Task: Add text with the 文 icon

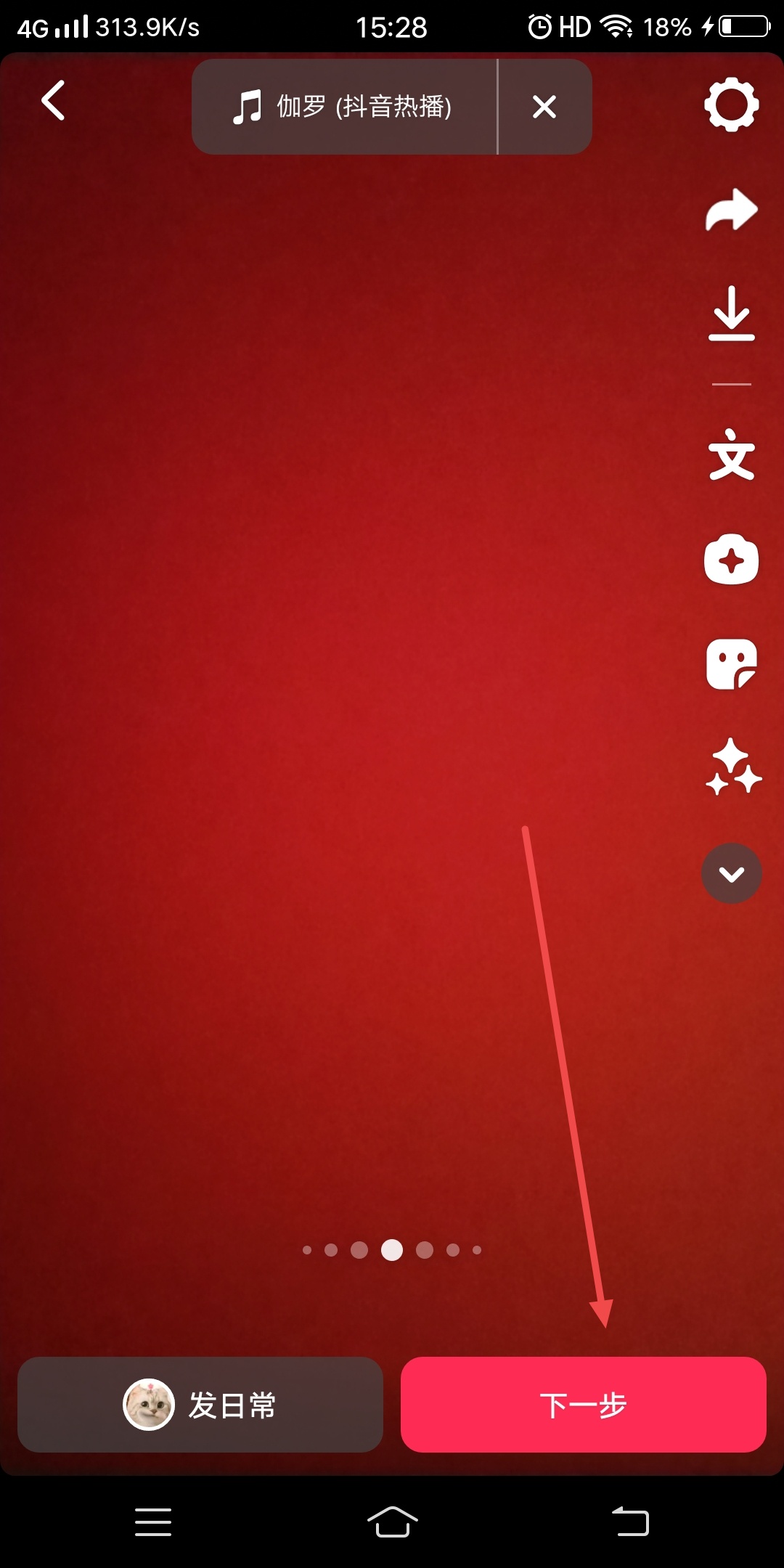Action: click(731, 456)
